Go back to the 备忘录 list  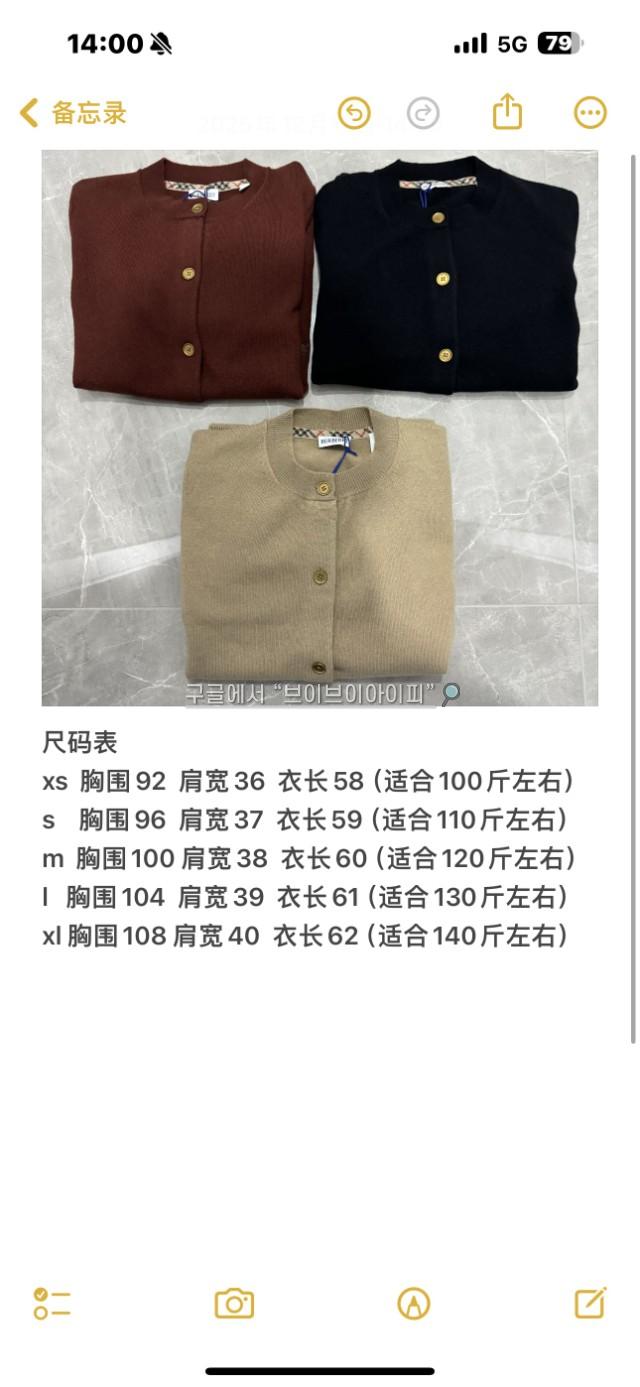click(73, 113)
